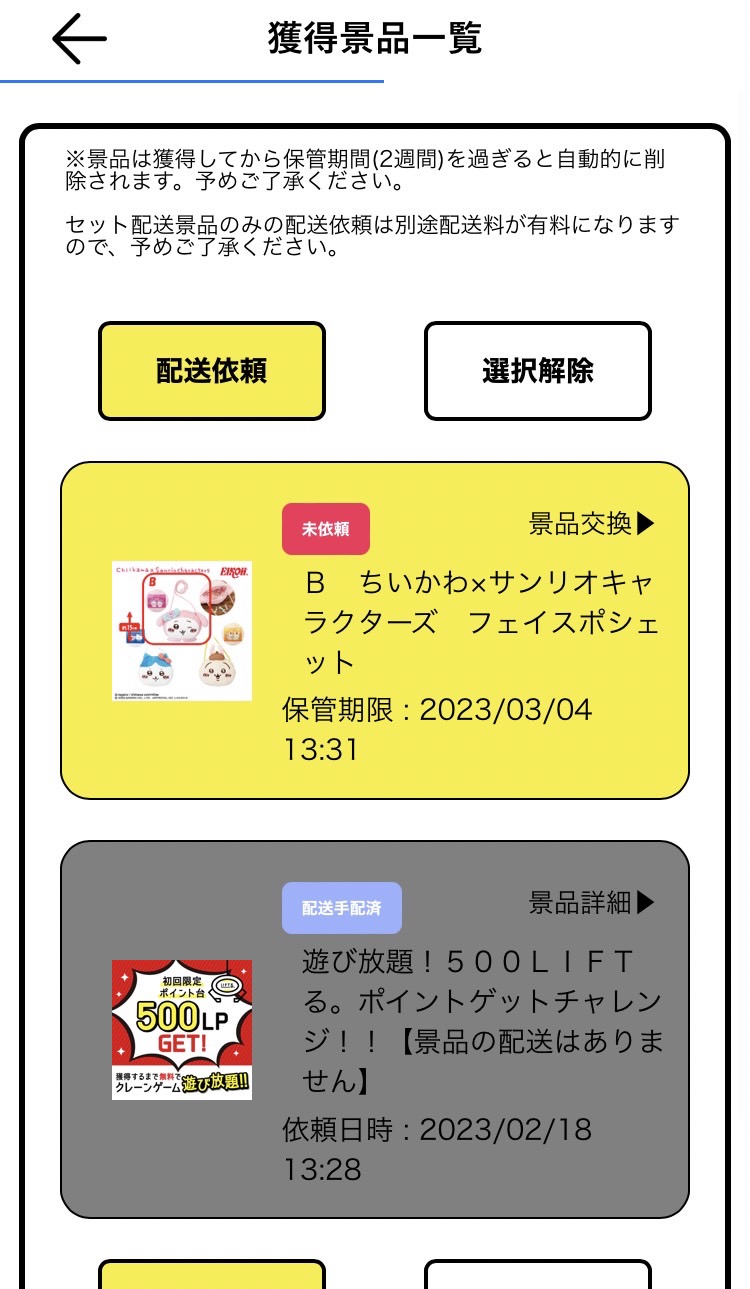Image resolution: width=750 pixels, height=1289 pixels.
Task: Go back using the top-left arrow
Action: tap(79, 40)
